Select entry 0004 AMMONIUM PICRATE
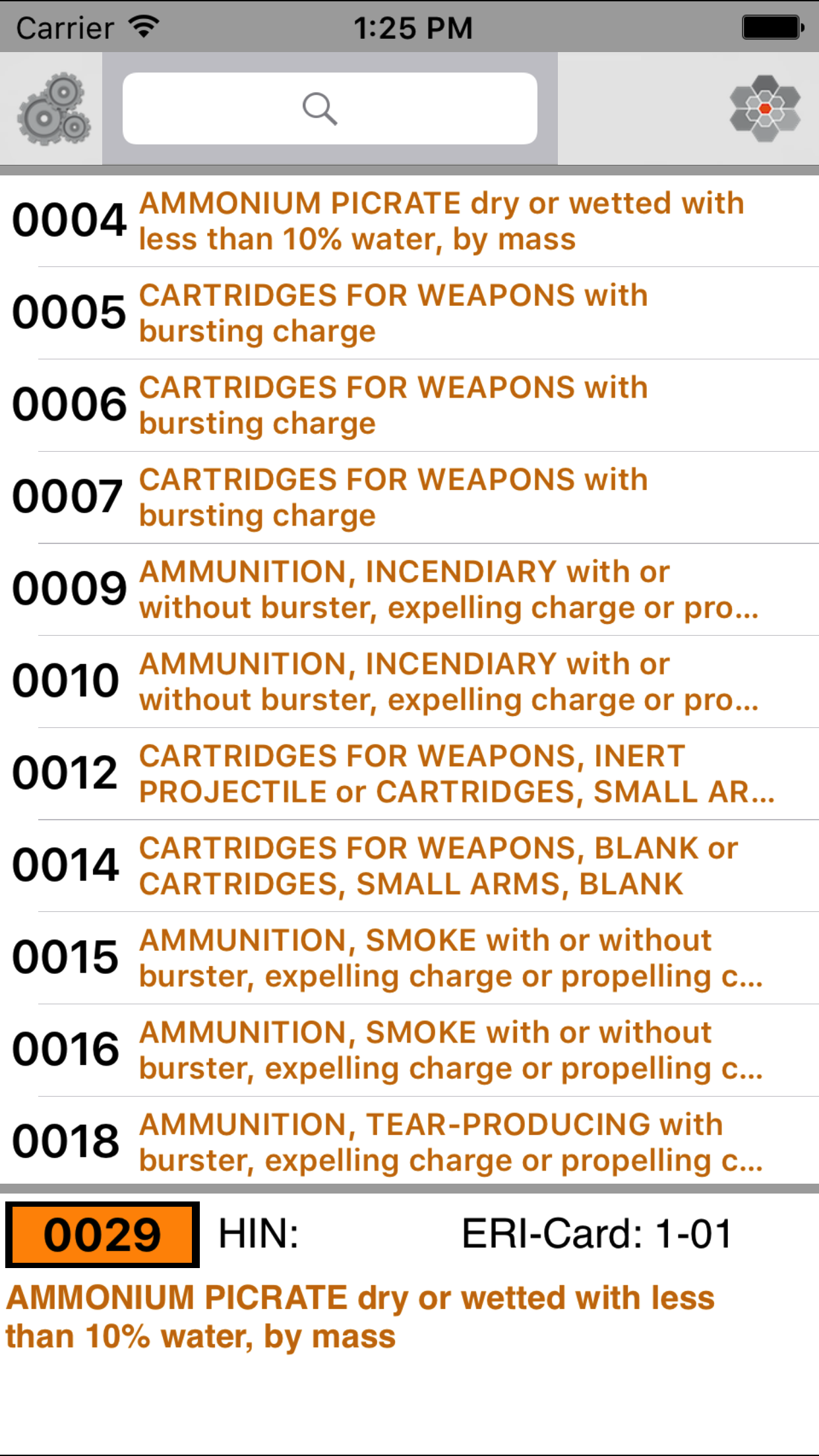This screenshot has height=1456, width=819. pyautogui.click(x=409, y=221)
